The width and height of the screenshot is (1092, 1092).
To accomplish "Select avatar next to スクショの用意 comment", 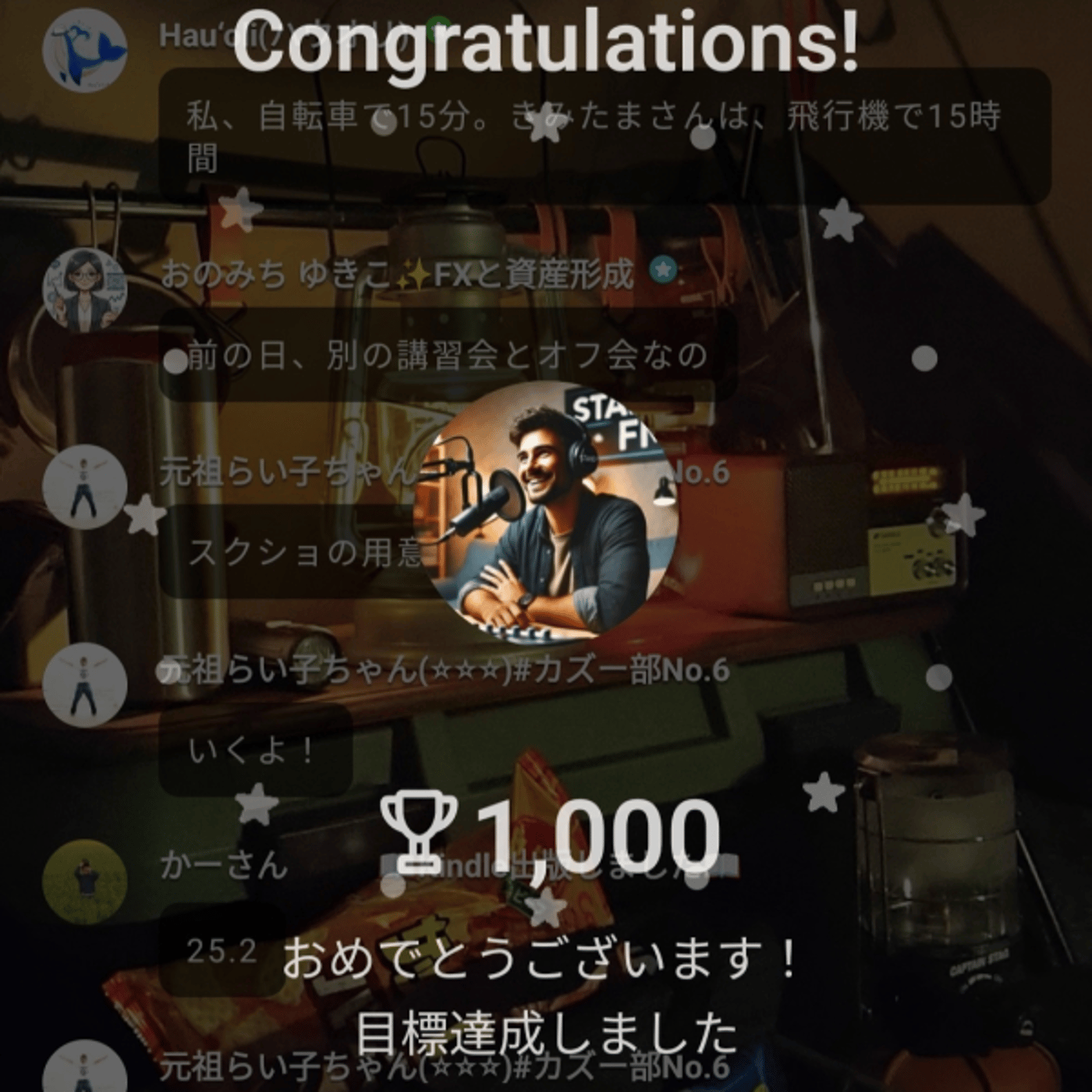I will click(x=84, y=487).
